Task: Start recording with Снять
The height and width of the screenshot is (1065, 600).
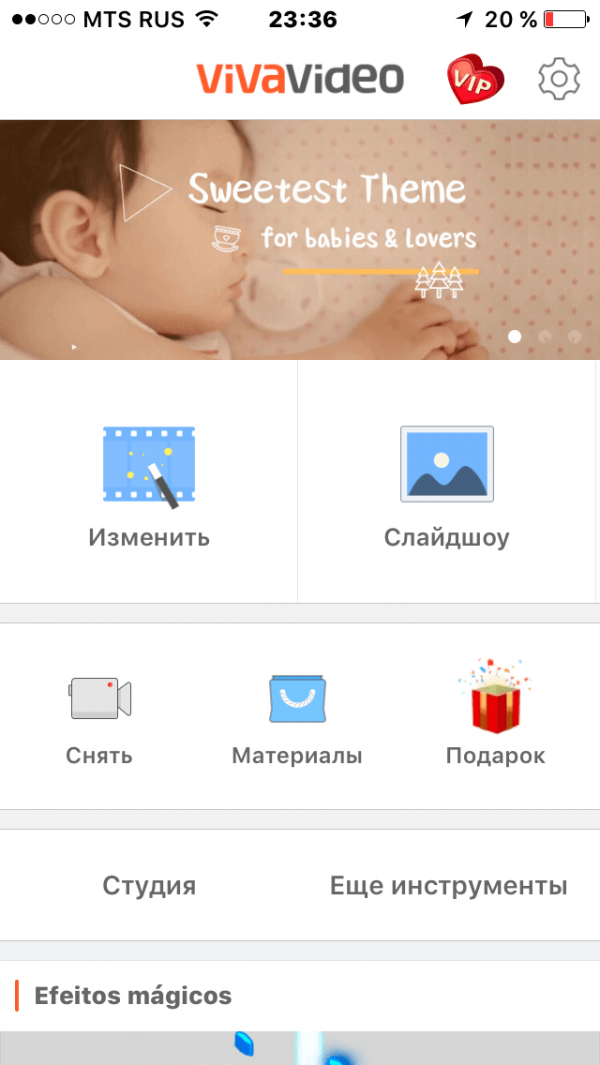Action: coord(100,715)
